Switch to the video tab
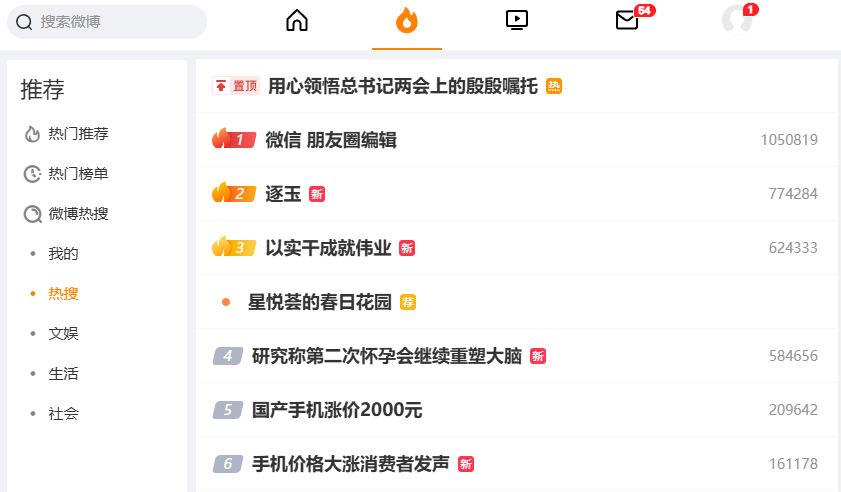The image size is (841, 492). 517,19
